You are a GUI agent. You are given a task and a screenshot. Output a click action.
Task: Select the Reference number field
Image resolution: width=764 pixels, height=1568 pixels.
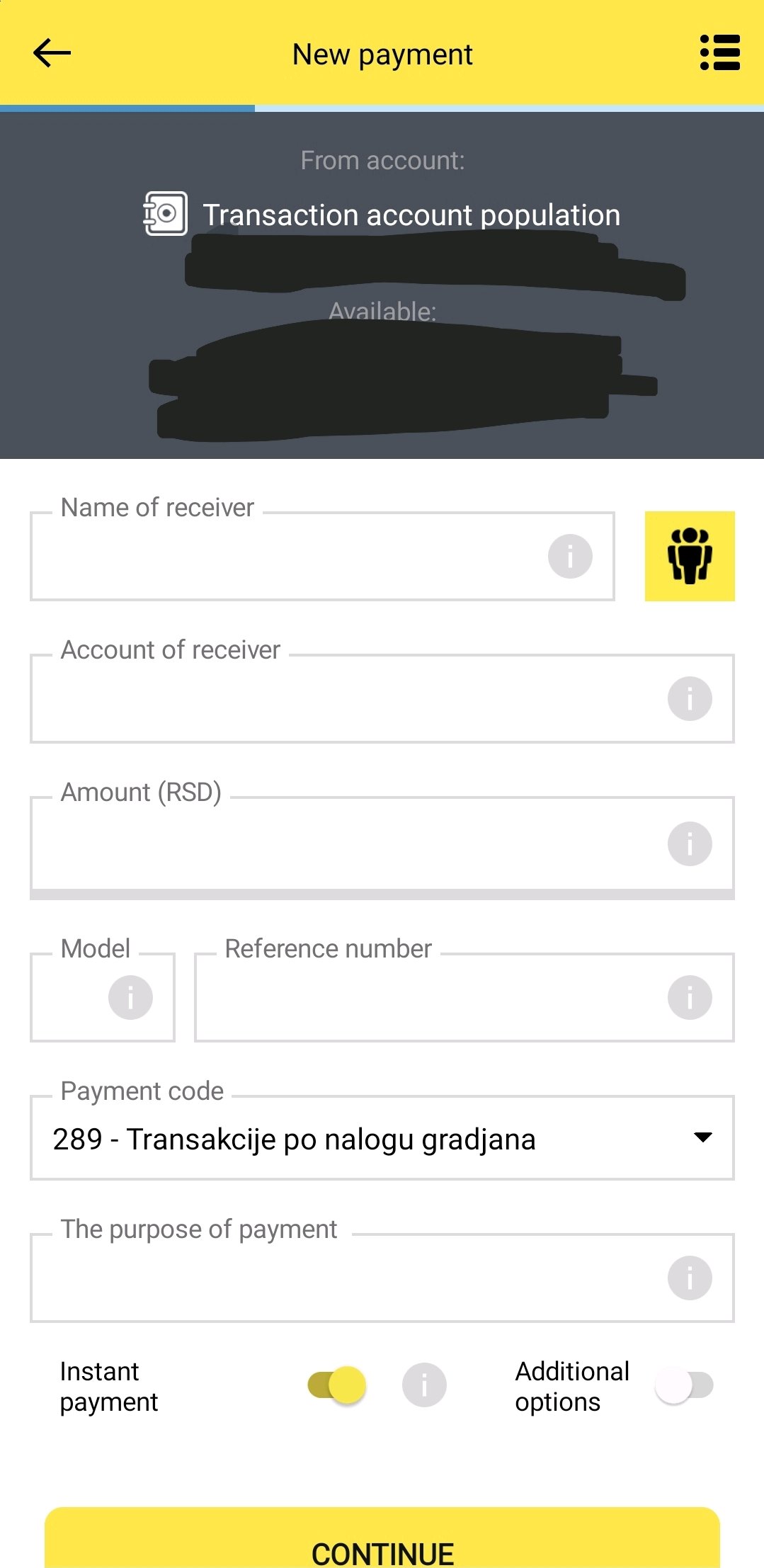point(425,999)
